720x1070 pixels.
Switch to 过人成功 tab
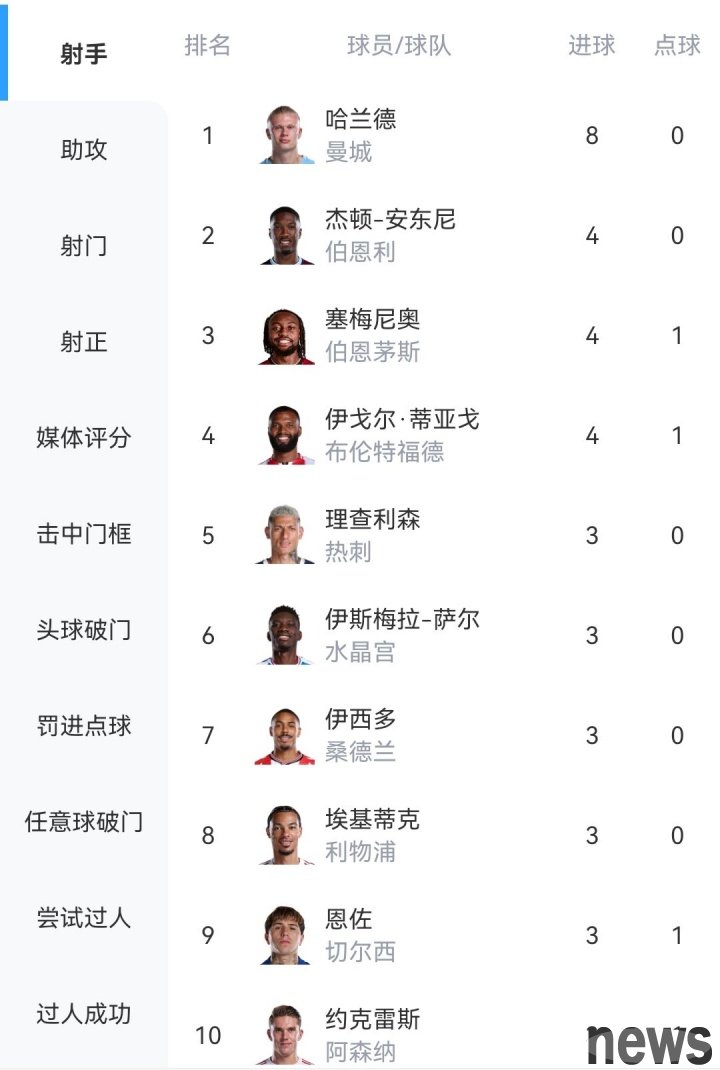(84, 1014)
